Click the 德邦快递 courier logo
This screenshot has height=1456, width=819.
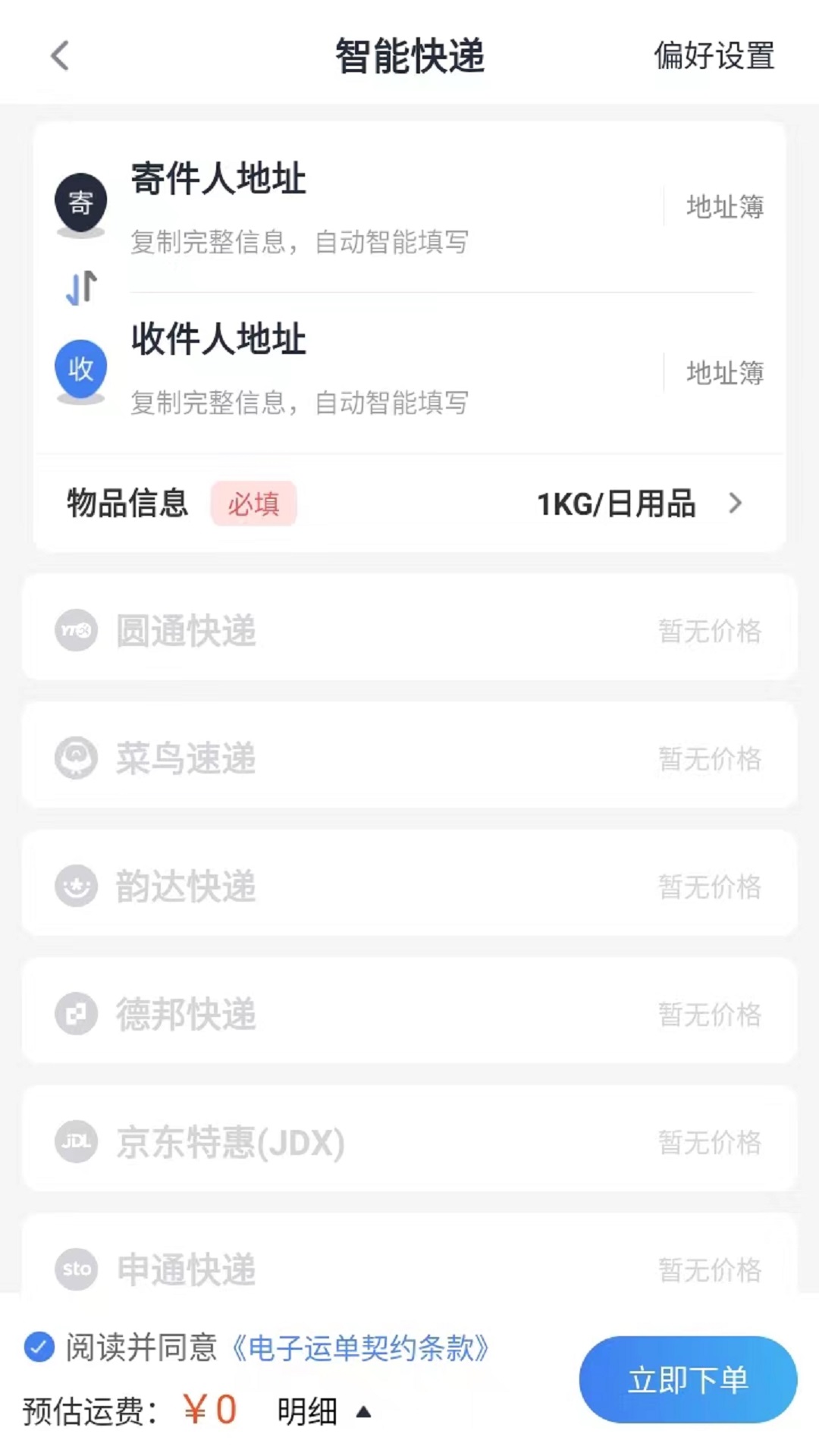pos(76,1012)
